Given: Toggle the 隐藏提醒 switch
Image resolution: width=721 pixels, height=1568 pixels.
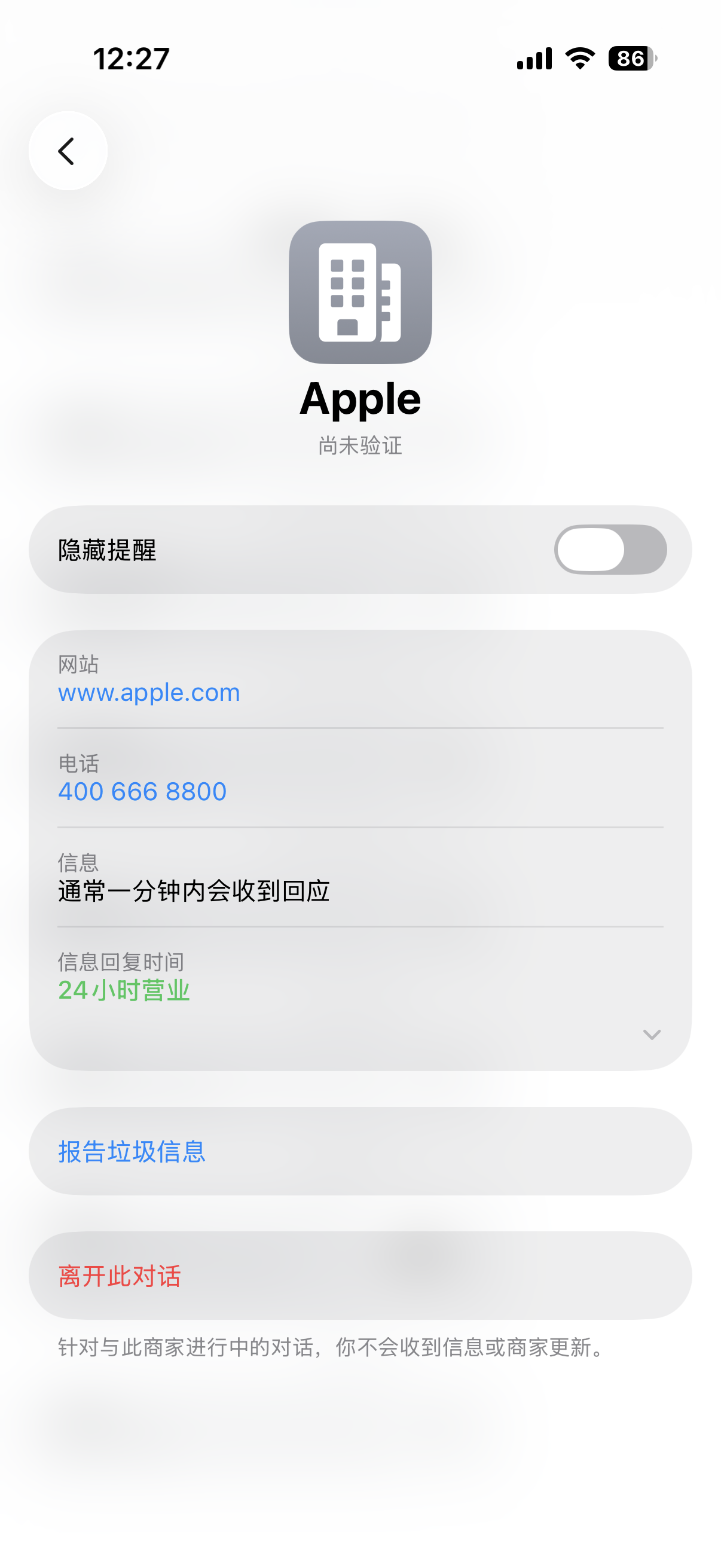Looking at the screenshot, I should coord(610,550).
